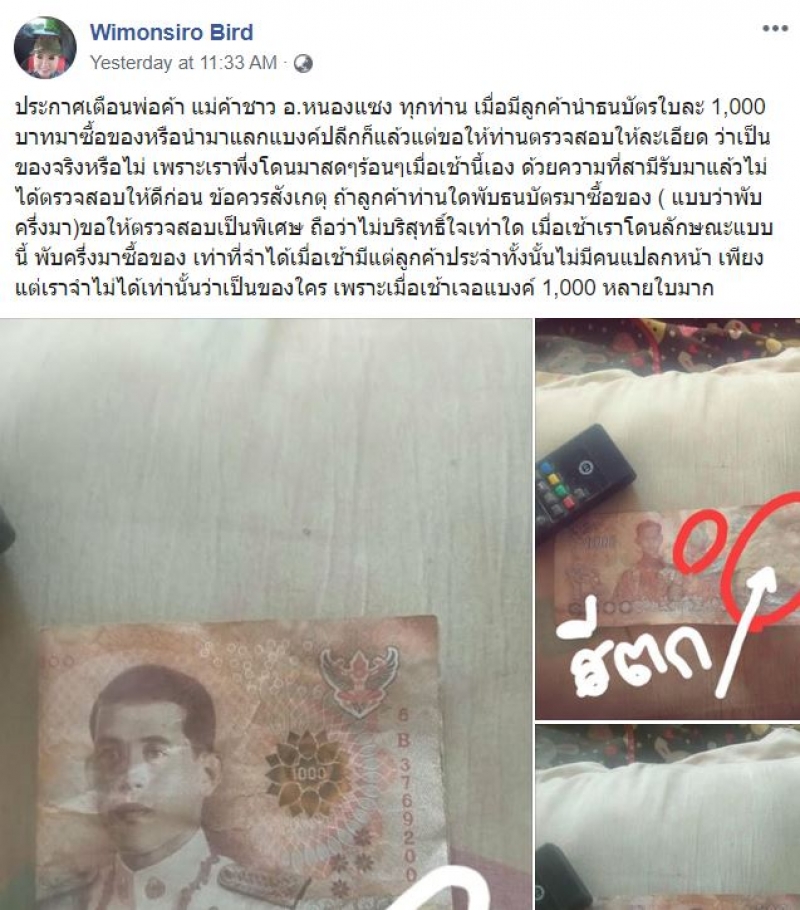Tap the public audience globe icon
This screenshot has height=910, width=800.
303,63
